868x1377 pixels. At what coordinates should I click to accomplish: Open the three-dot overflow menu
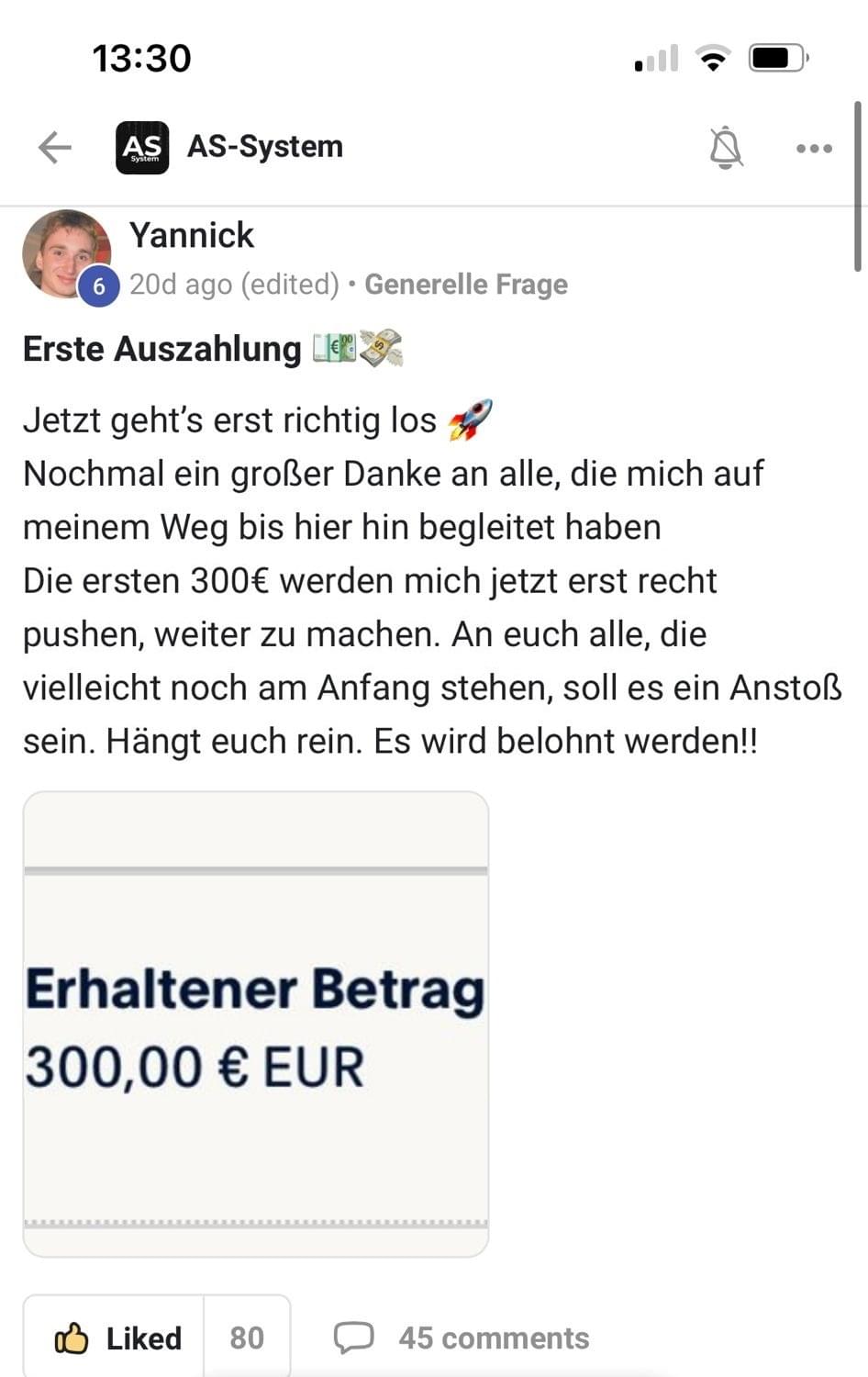point(814,148)
